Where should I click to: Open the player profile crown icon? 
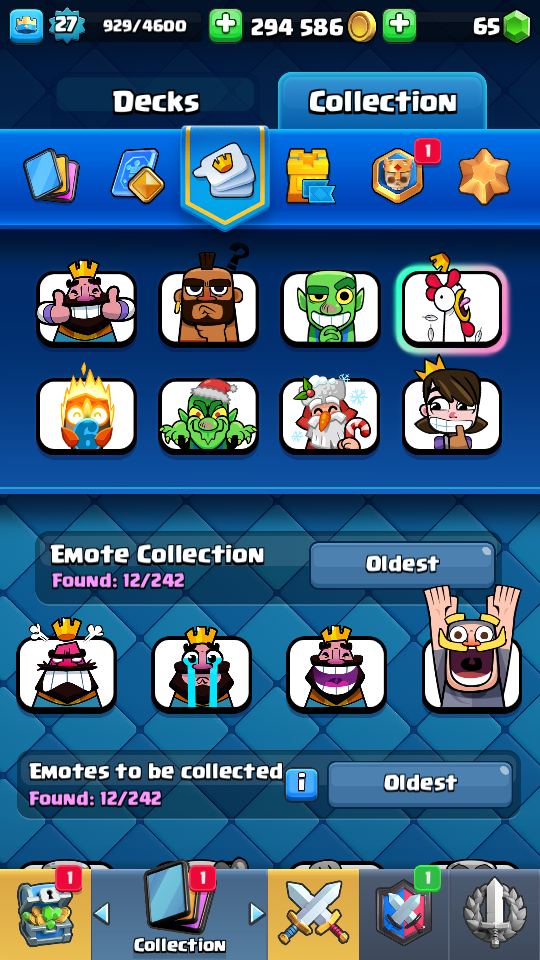coord(26,26)
